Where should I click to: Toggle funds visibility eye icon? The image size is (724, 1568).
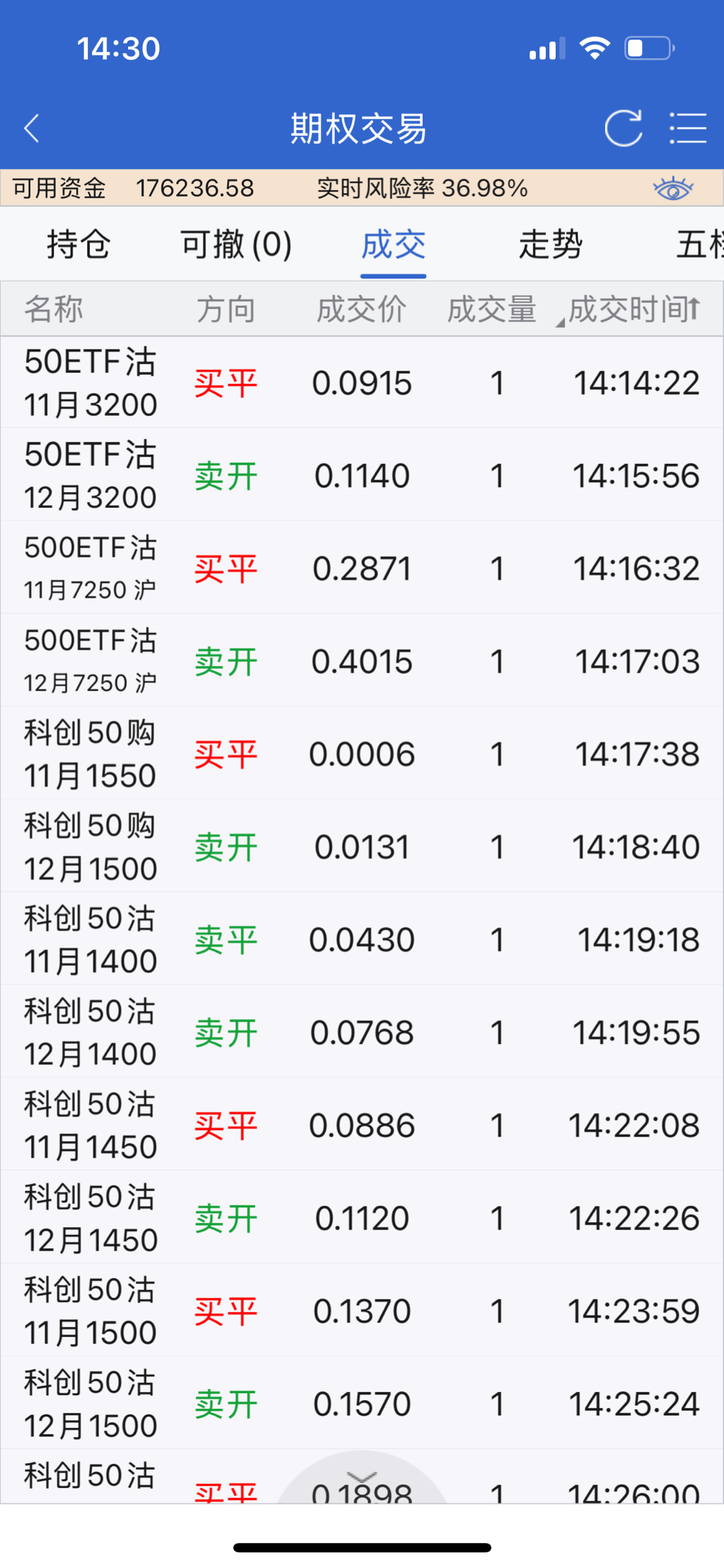[672, 189]
